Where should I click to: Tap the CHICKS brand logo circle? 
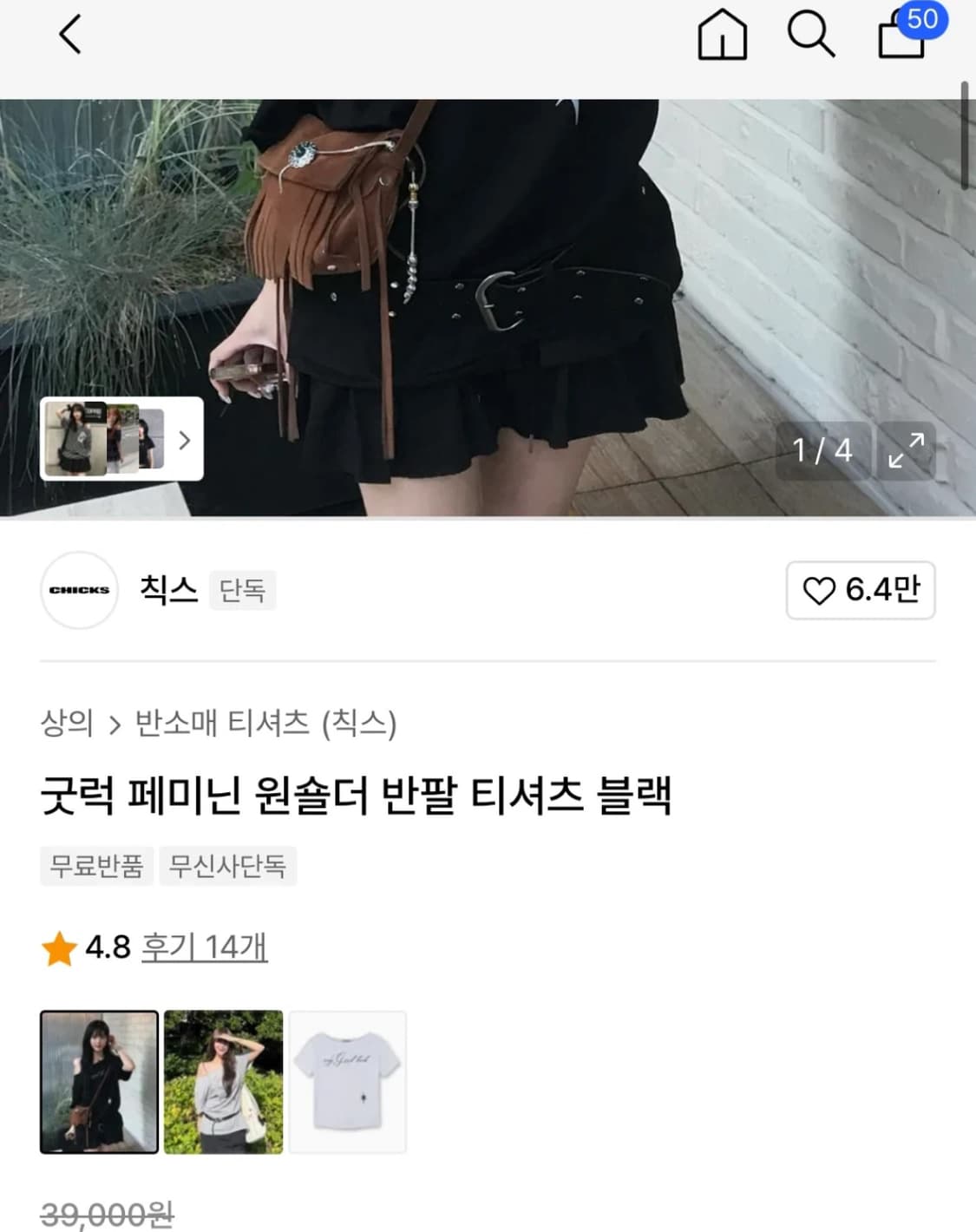click(x=79, y=590)
